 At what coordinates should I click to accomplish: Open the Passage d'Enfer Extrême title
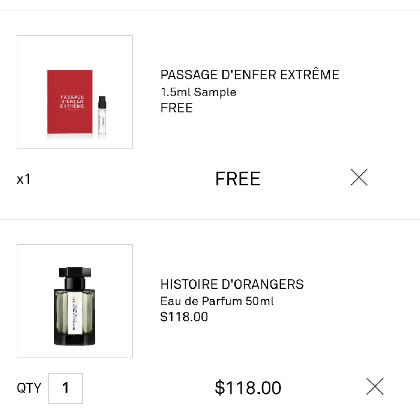point(250,74)
